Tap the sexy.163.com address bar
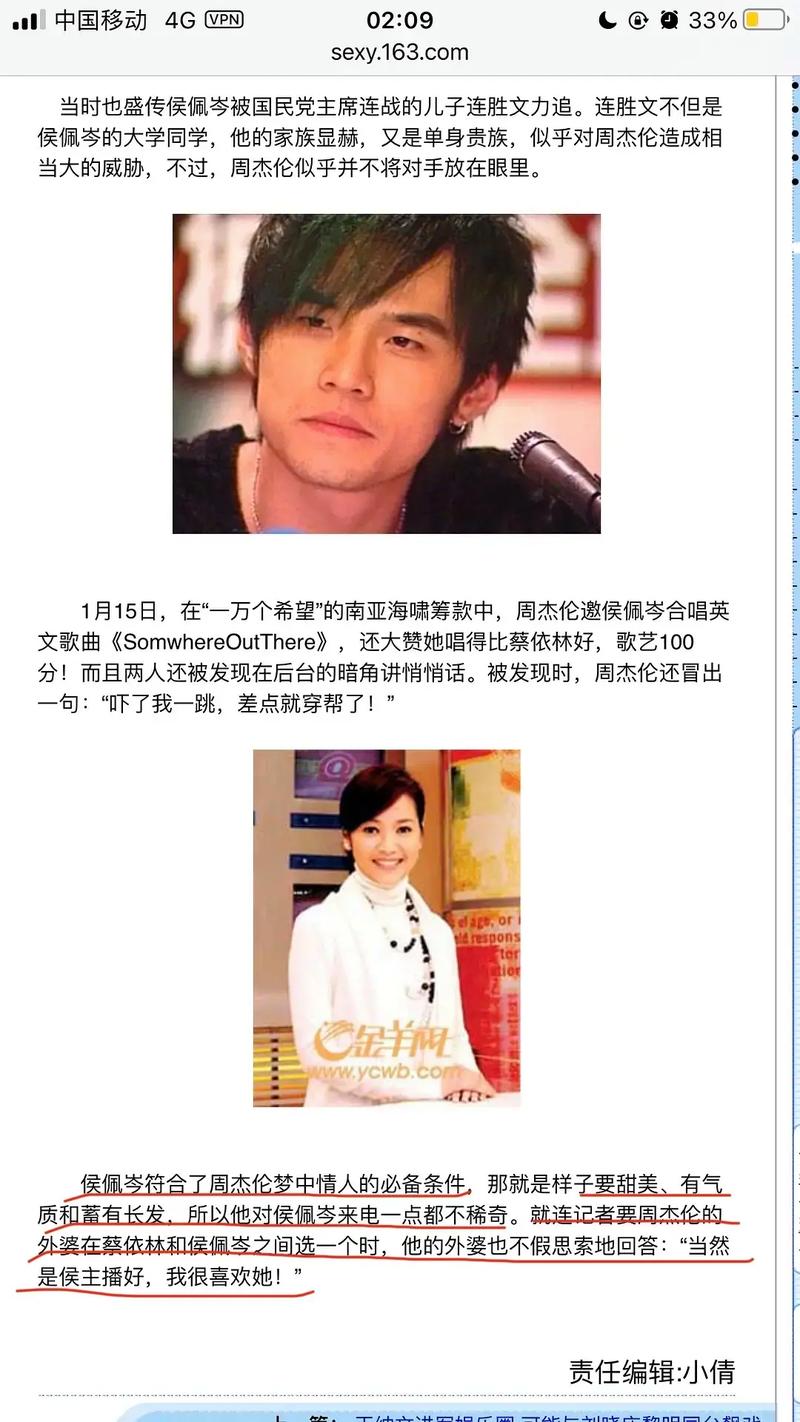The image size is (800, 1422). click(400, 52)
